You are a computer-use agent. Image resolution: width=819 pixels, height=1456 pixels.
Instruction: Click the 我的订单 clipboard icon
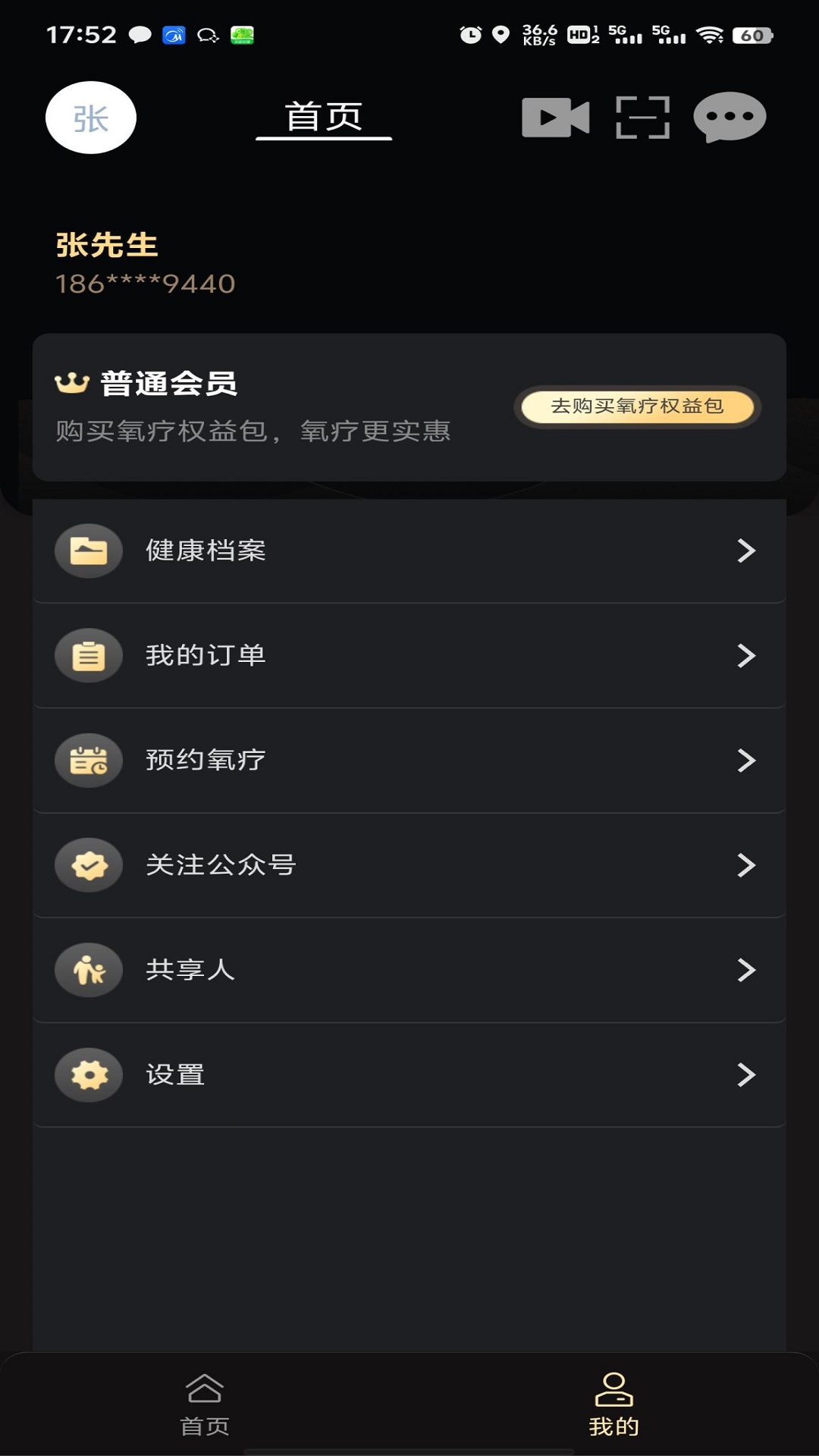tap(88, 656)
